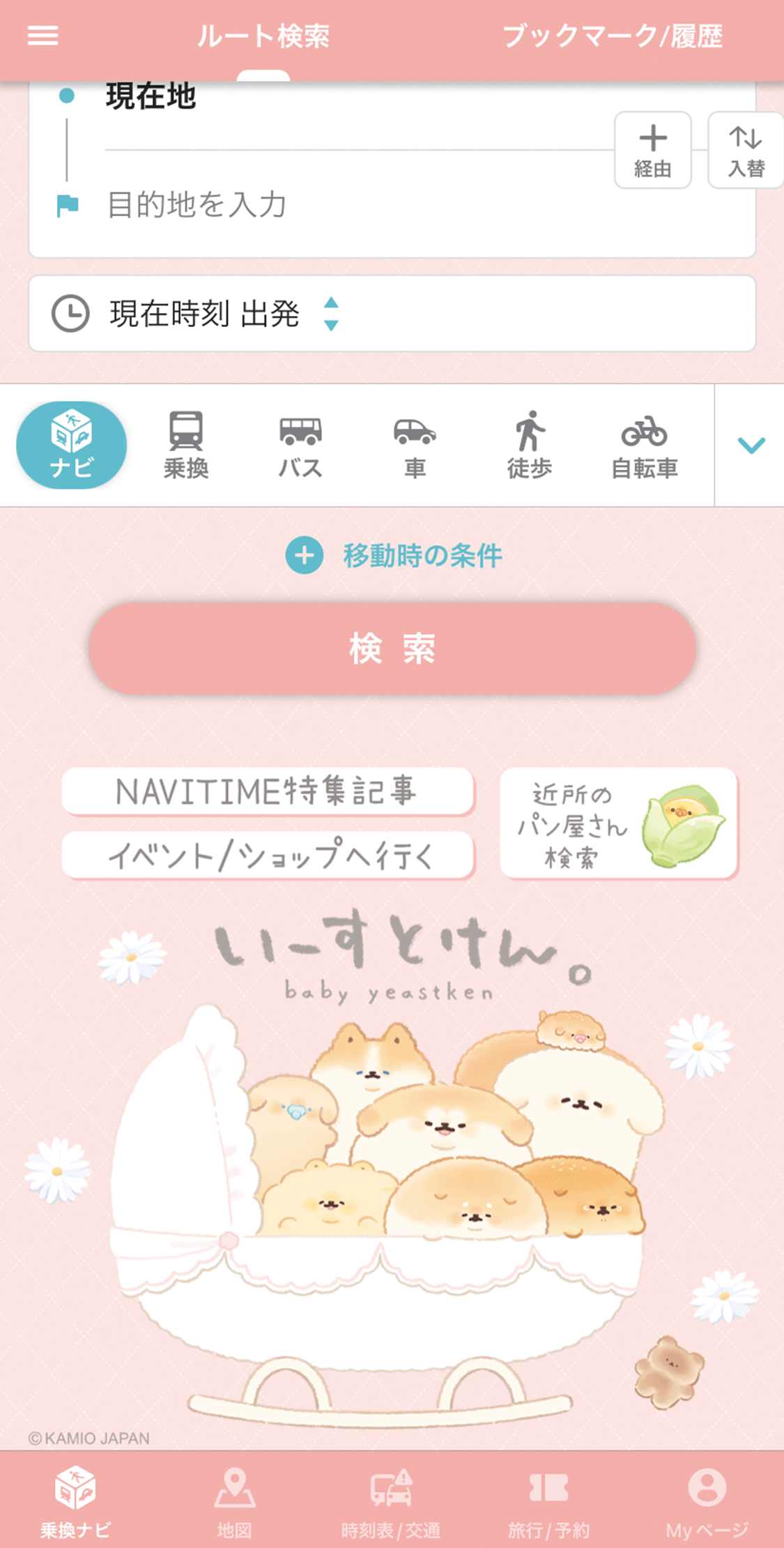Open イベント/ショップへ行く
Image resolution: width=784 pixels, height=1548 pixels.
coord(268,855)
